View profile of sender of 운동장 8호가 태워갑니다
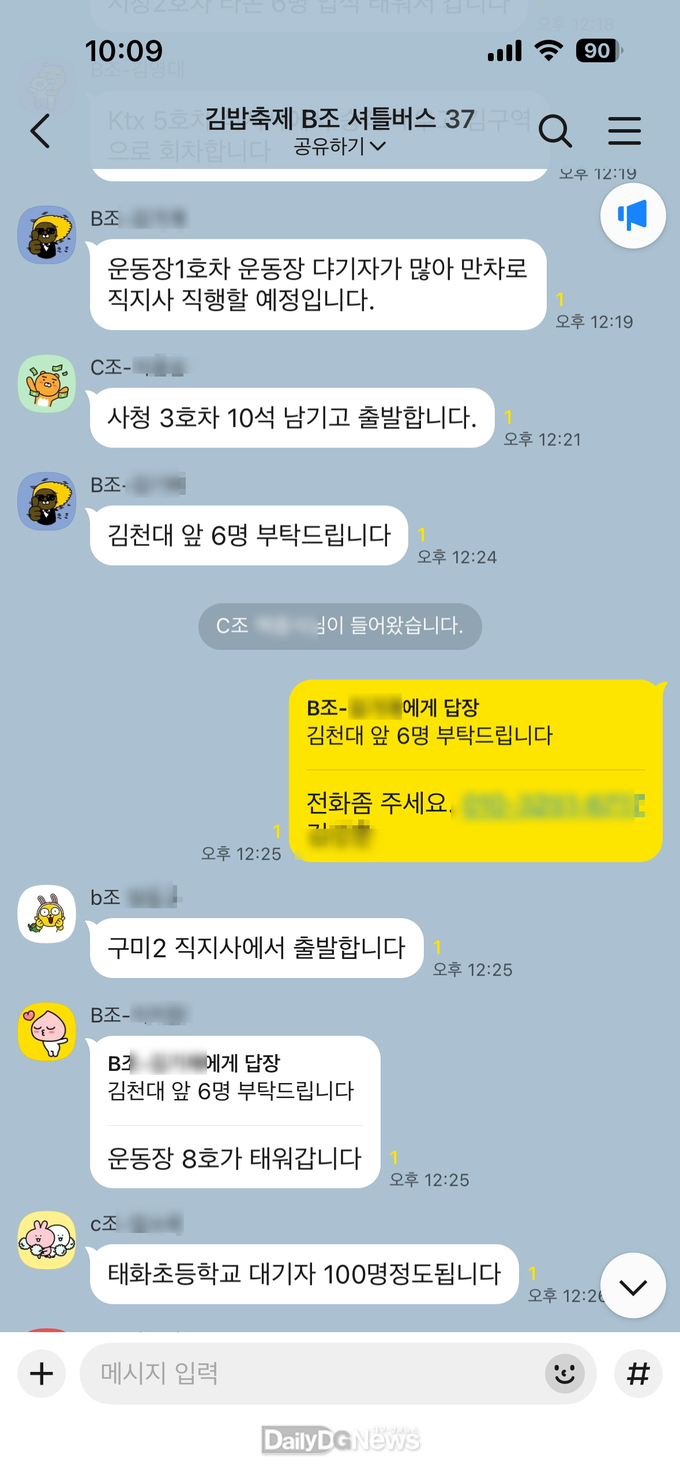The width and height of the screenshot is (680, 1474). [47, 1031]
